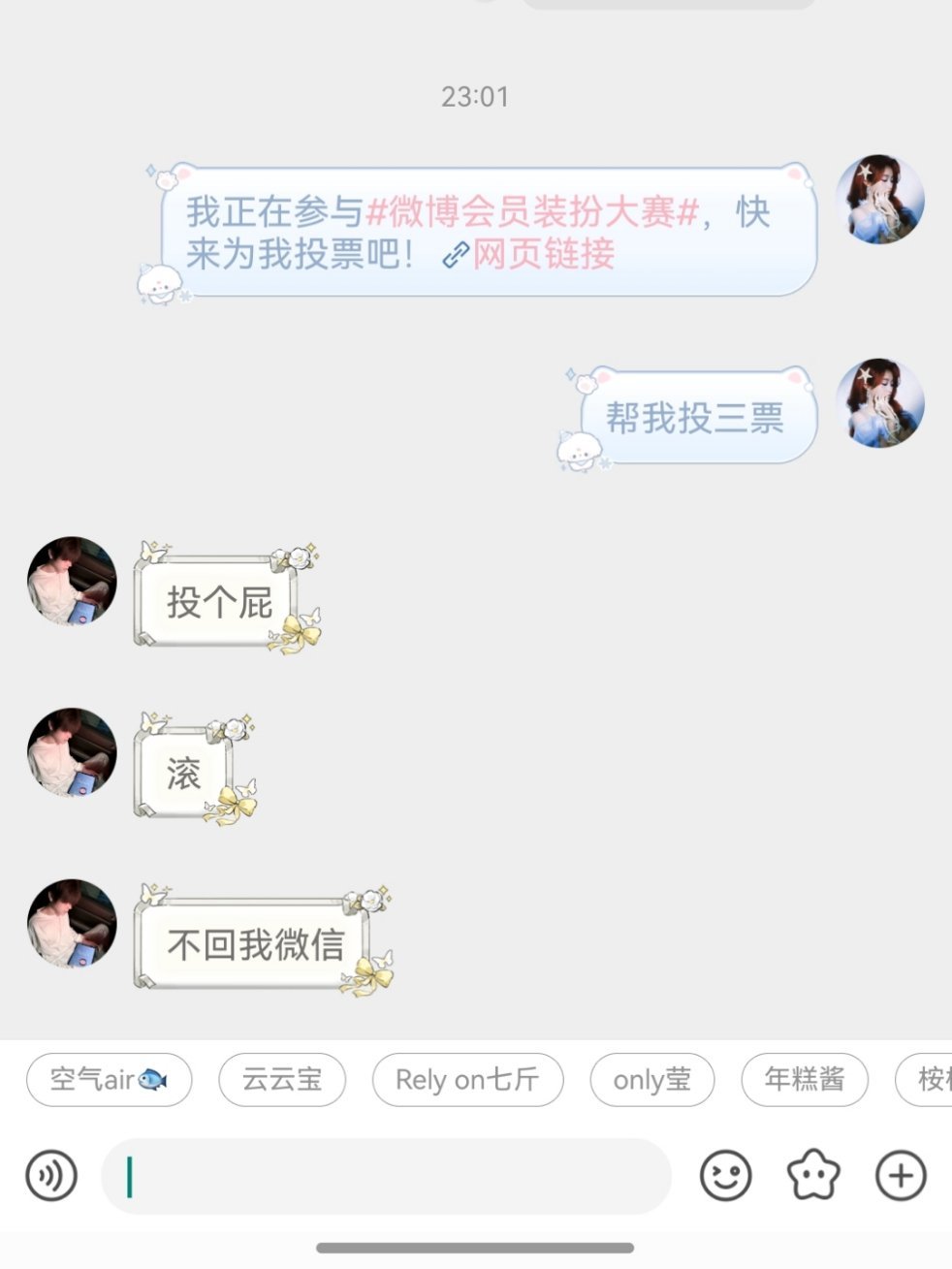This screenshot has width=952, height=1269.
Task: Tap the 年糕酱 quick reply
Action: coord(805,1079)
